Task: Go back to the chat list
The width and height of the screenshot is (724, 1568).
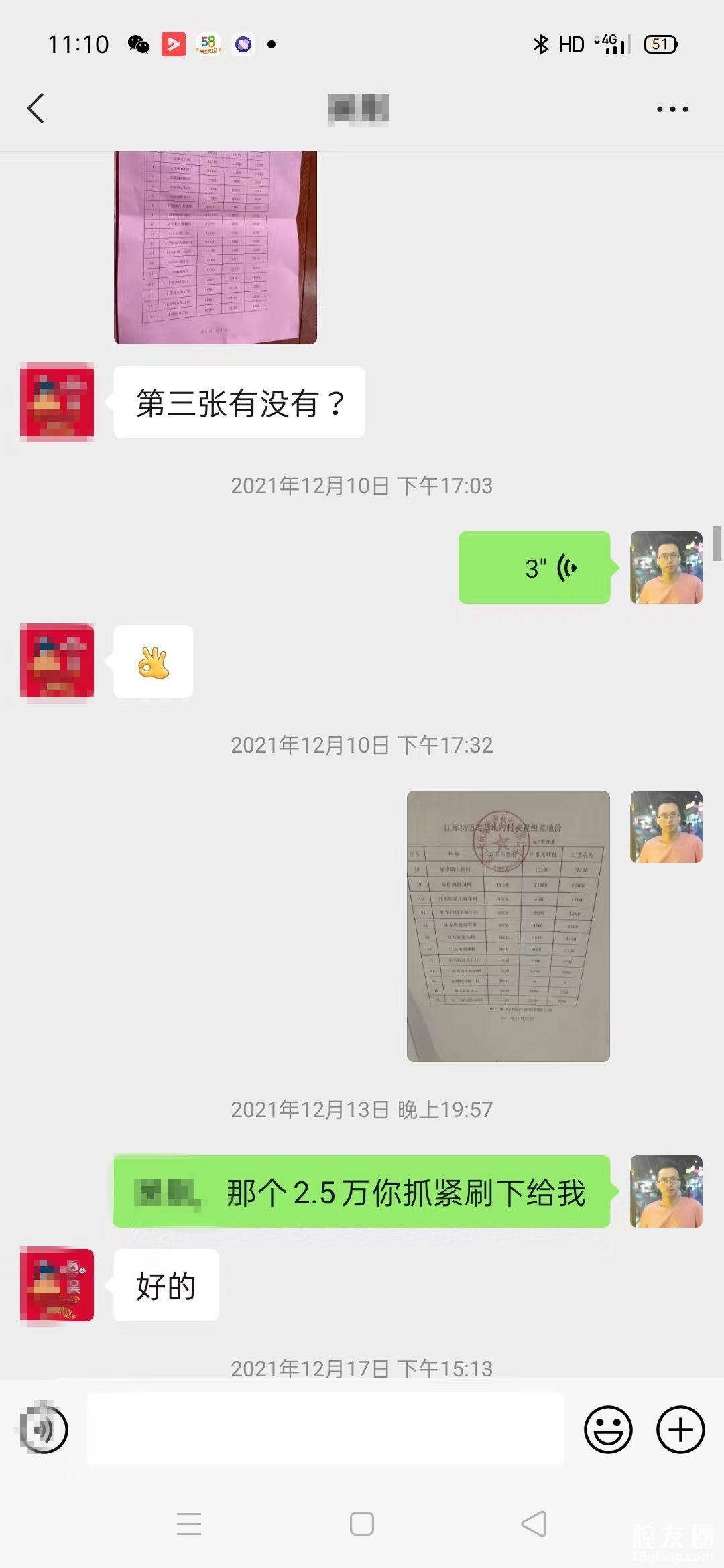Action: [x=36, y=109]
